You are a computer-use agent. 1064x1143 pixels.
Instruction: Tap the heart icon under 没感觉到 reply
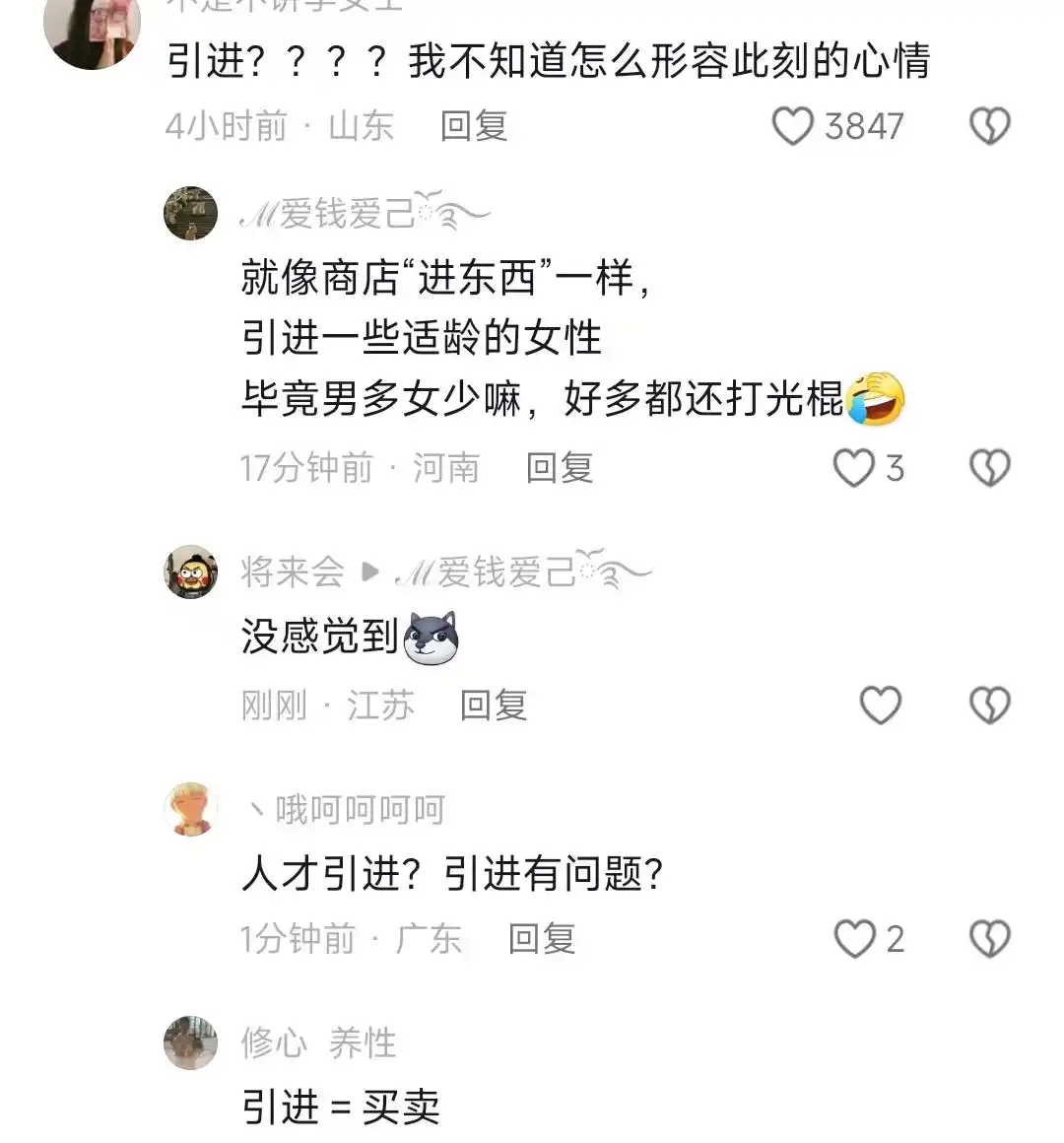880,706
